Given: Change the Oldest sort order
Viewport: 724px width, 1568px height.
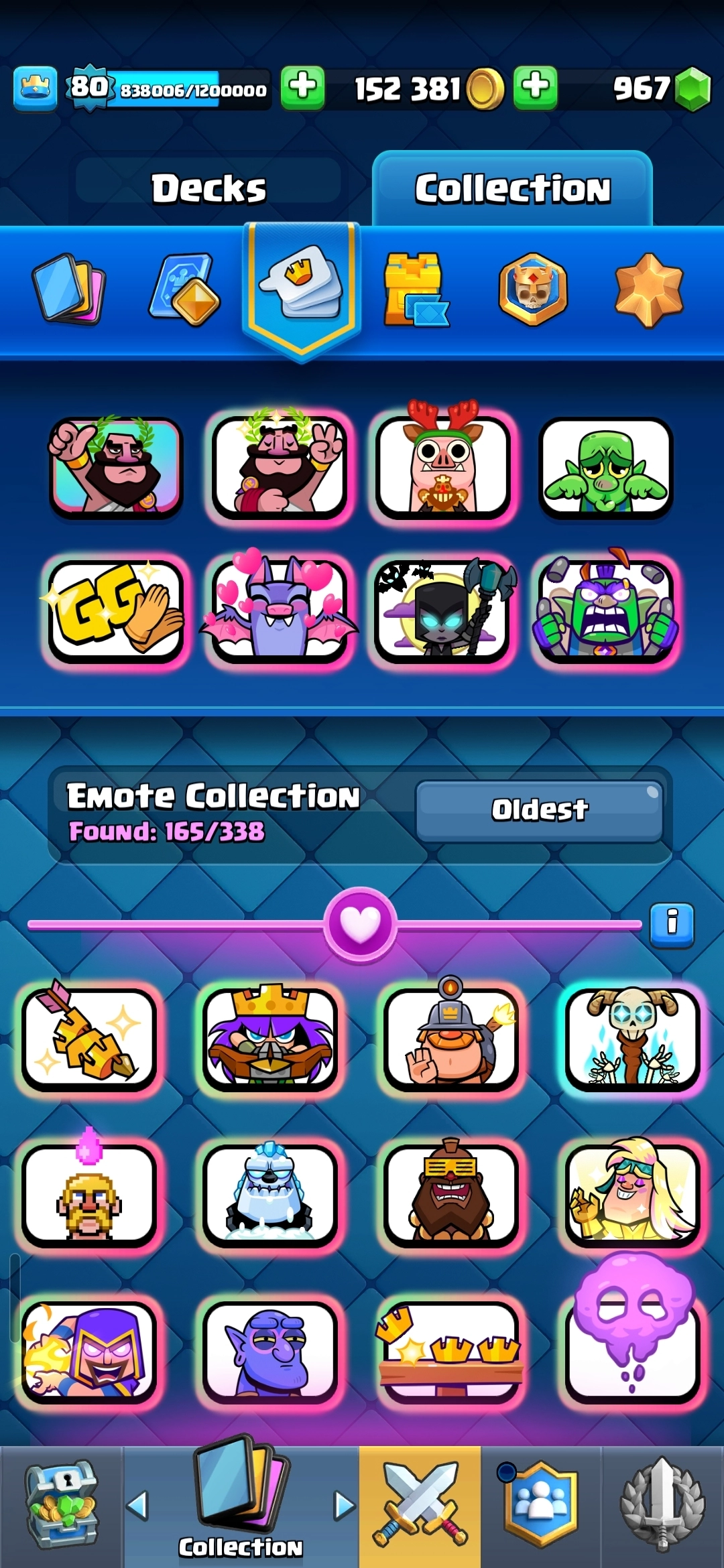Looking at the screenshot, I should [x=540, y=809].
